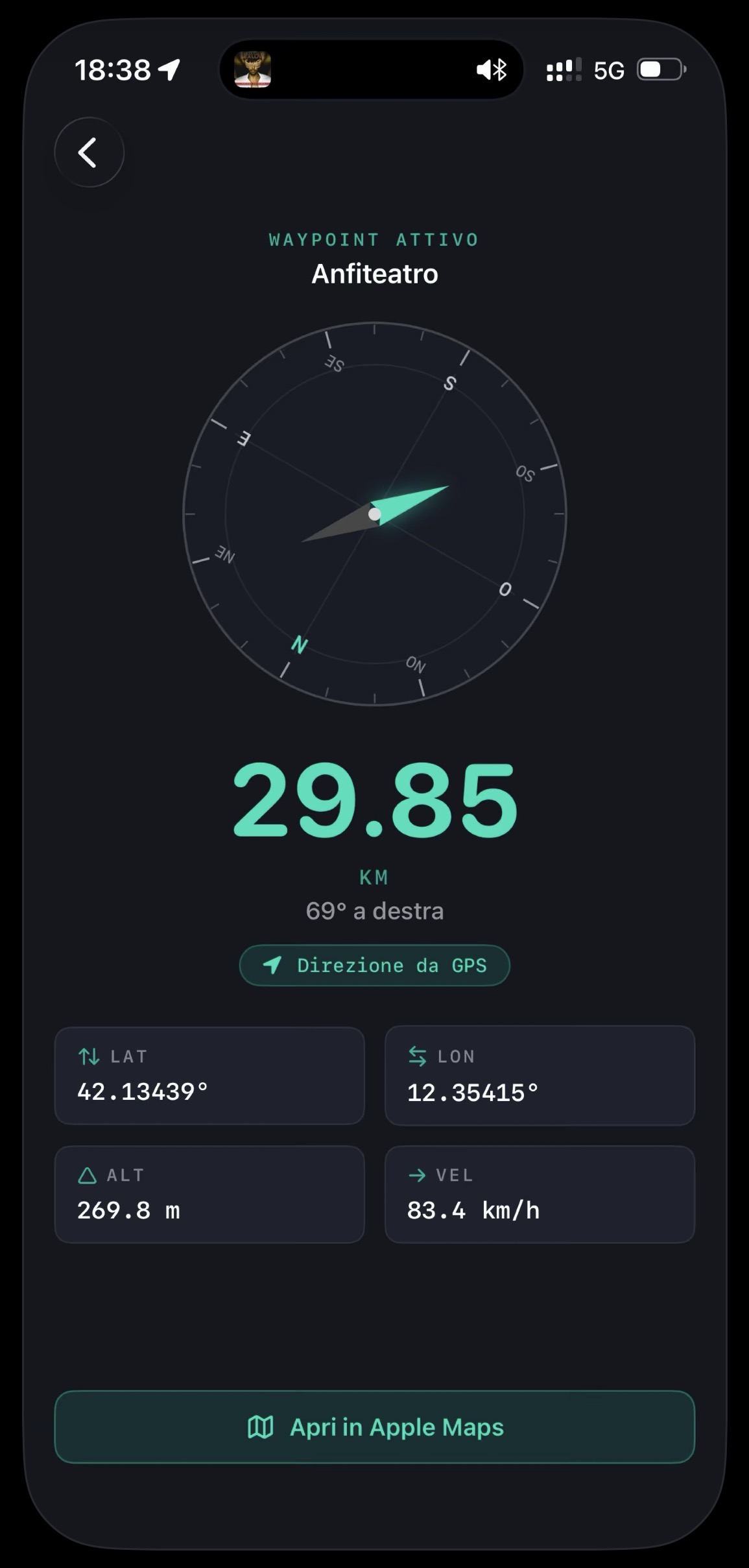Open Apri in Apple Maps
749x1568 pixels.
click(x=374, y=1427)
